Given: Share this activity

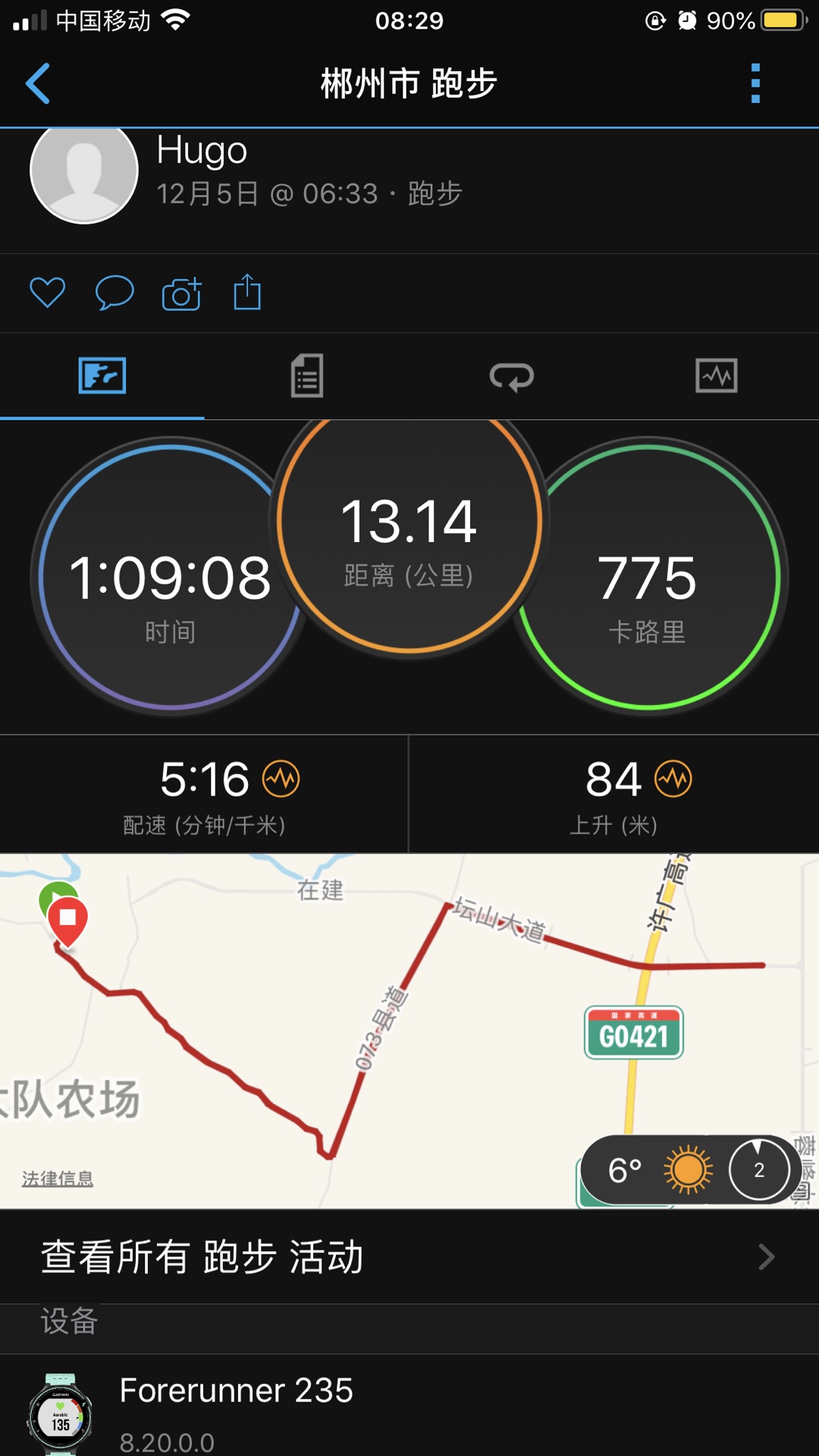Looking at the screenshot, I should [x=247, y=292].
